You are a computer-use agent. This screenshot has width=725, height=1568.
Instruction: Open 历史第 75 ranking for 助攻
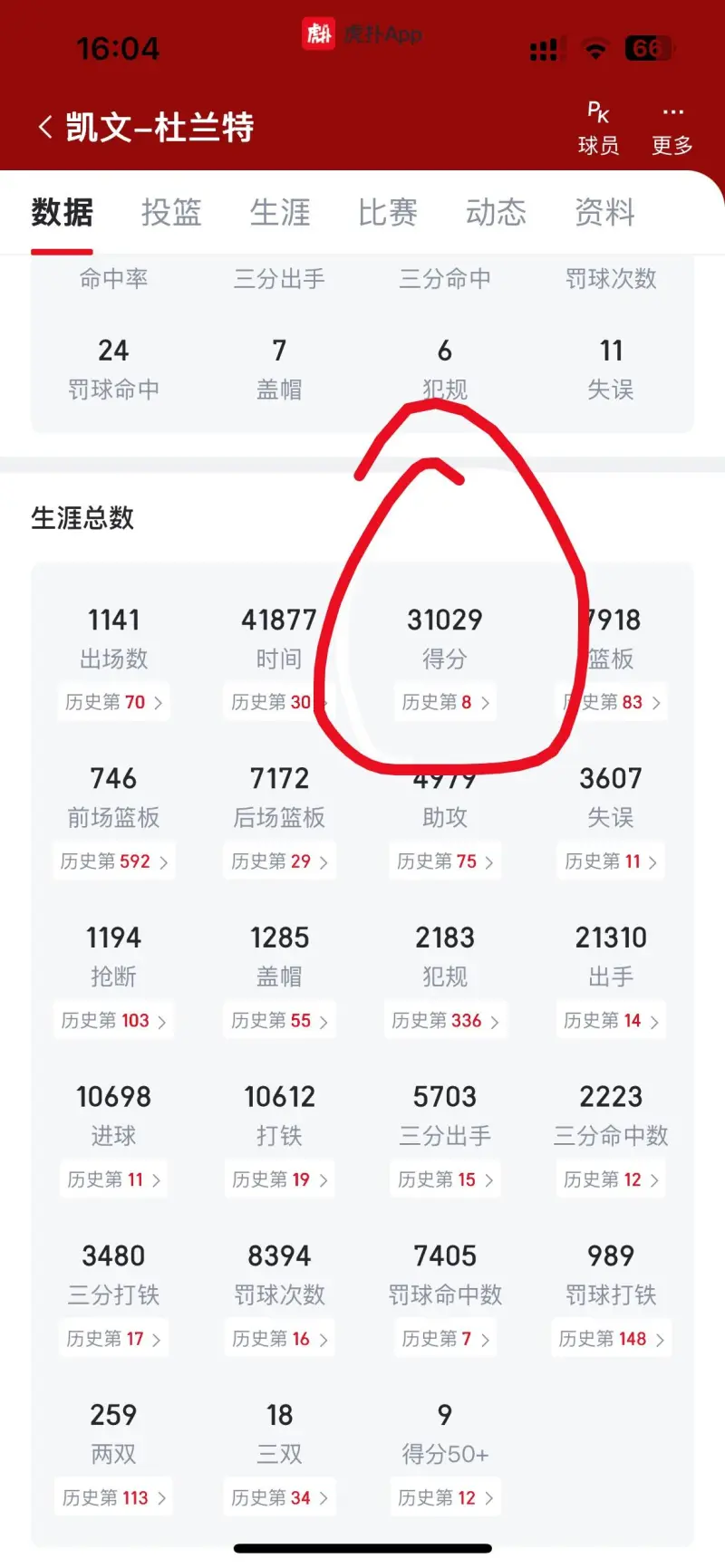pos(445,861)
